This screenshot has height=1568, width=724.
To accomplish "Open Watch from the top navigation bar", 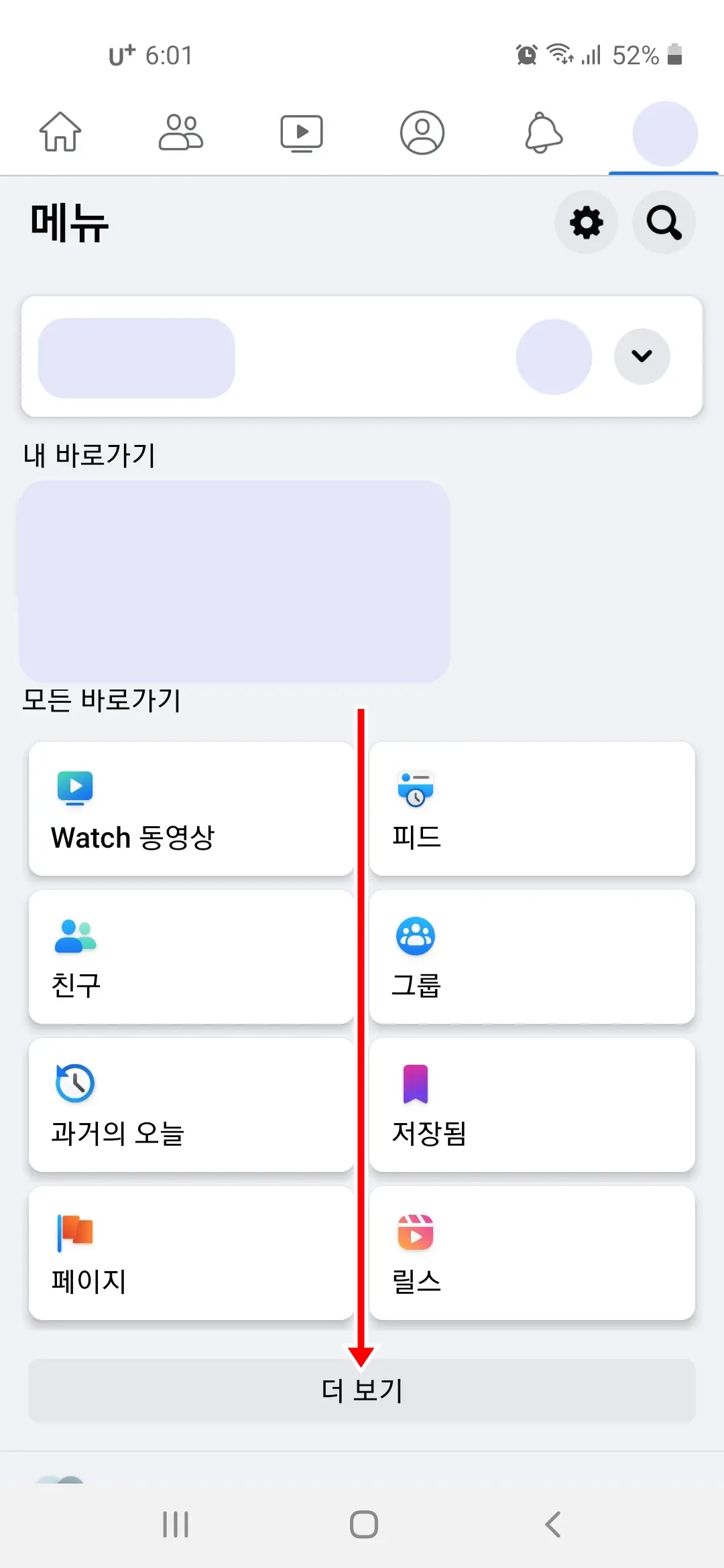I will click(301, 132).
